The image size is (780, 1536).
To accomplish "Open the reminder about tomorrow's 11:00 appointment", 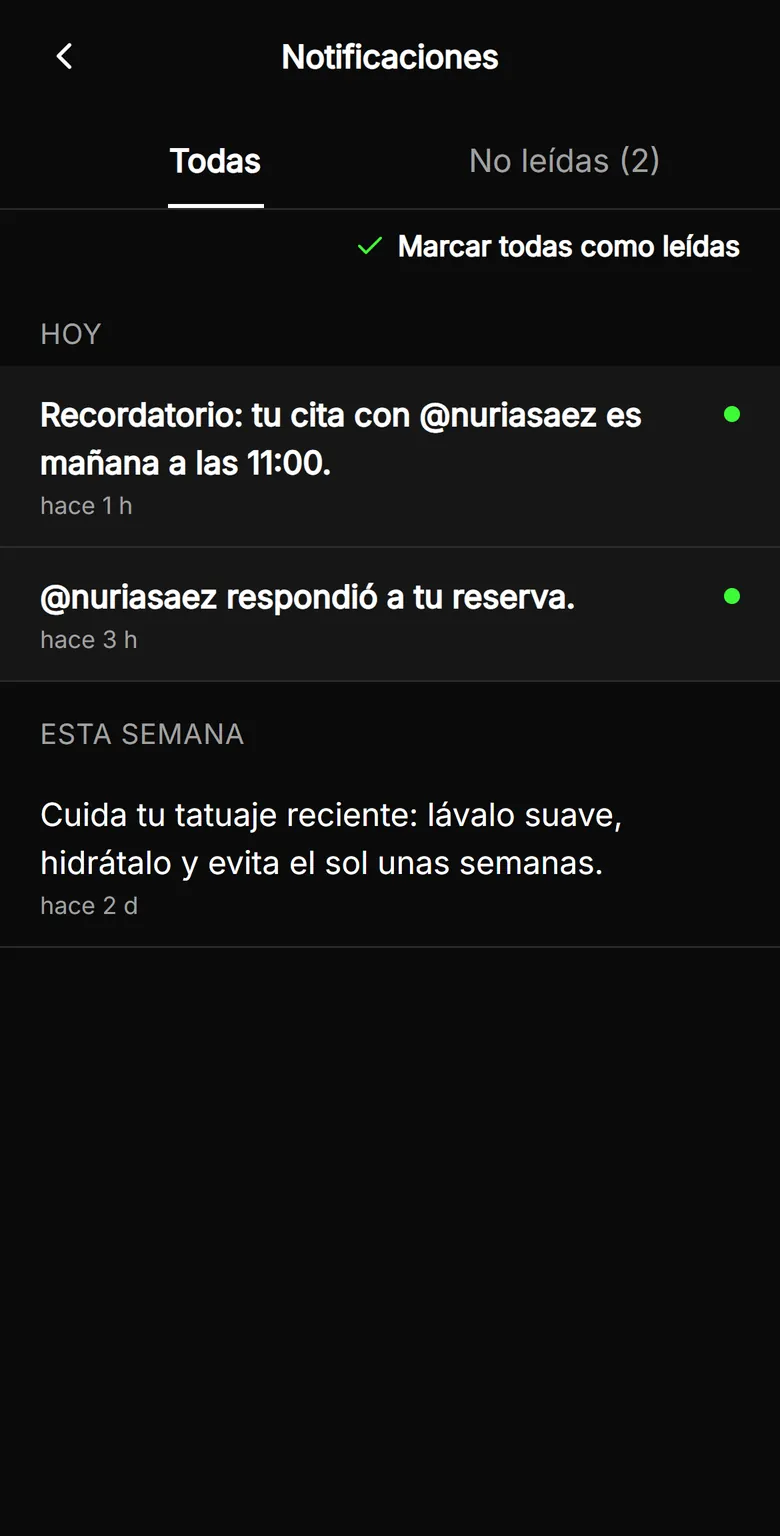I will tap(390, 456).
